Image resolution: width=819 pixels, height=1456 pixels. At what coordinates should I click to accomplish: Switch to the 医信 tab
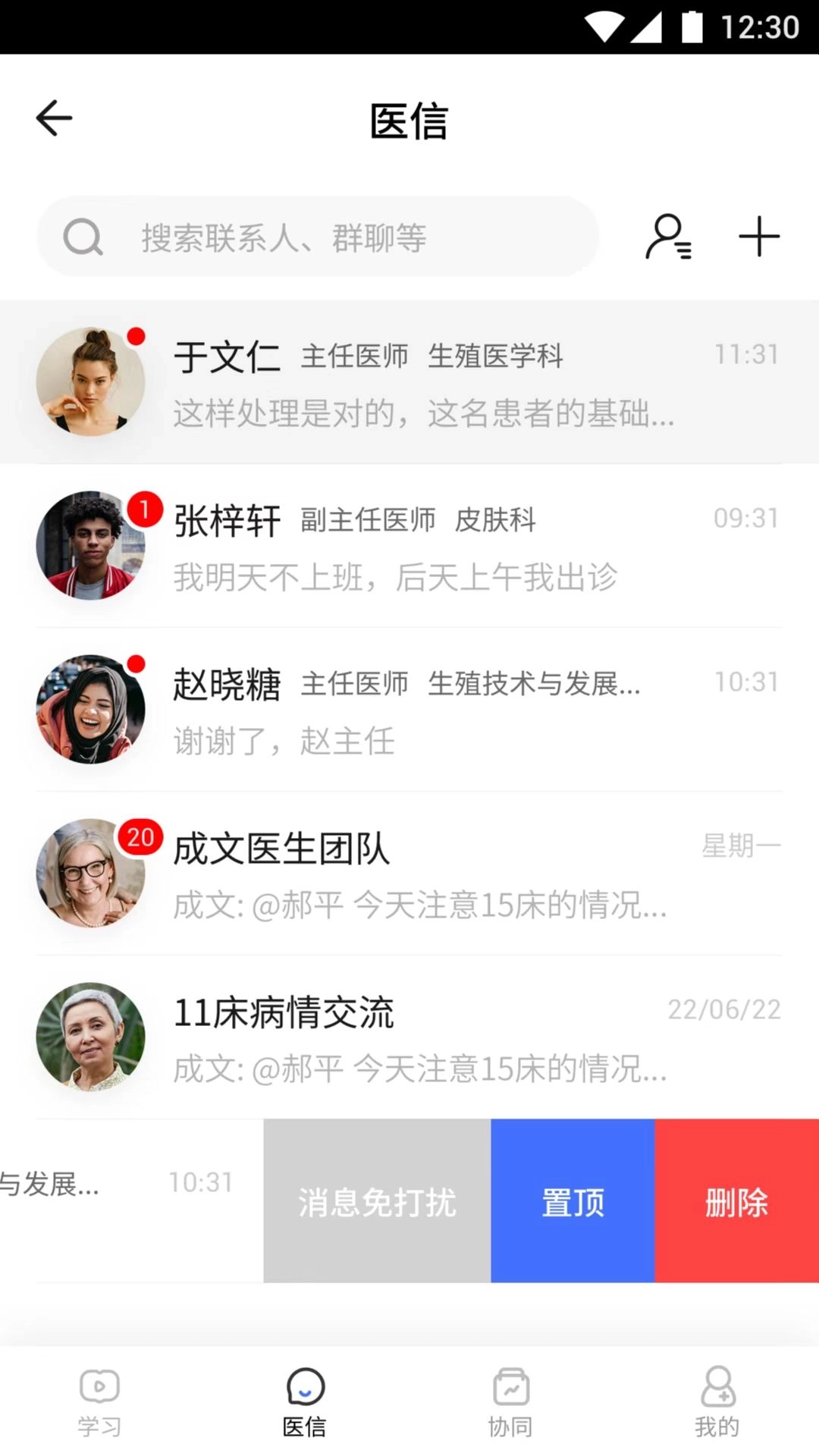click(x=305, y=1403)
